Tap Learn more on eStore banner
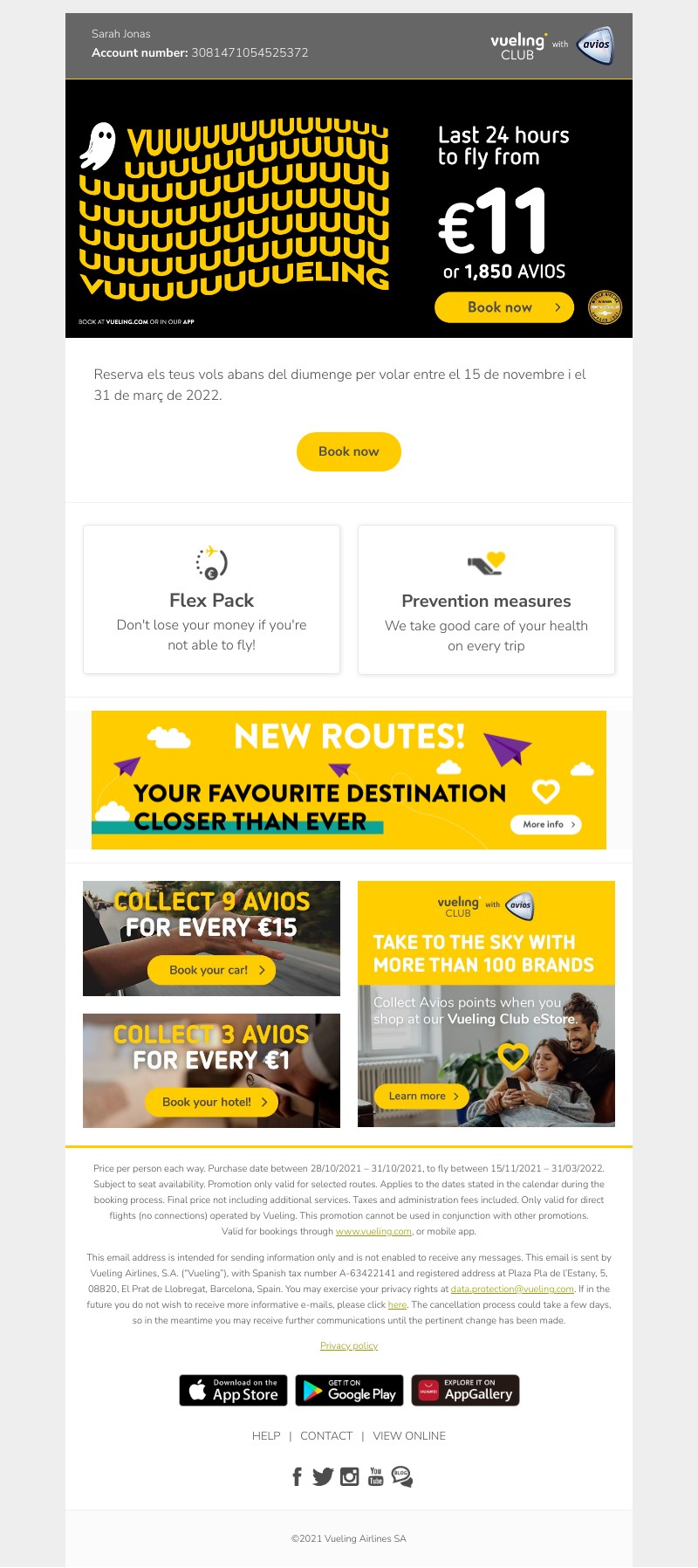The width and height of the screenshot is (698, 1568). click(x=421, y=1096)
